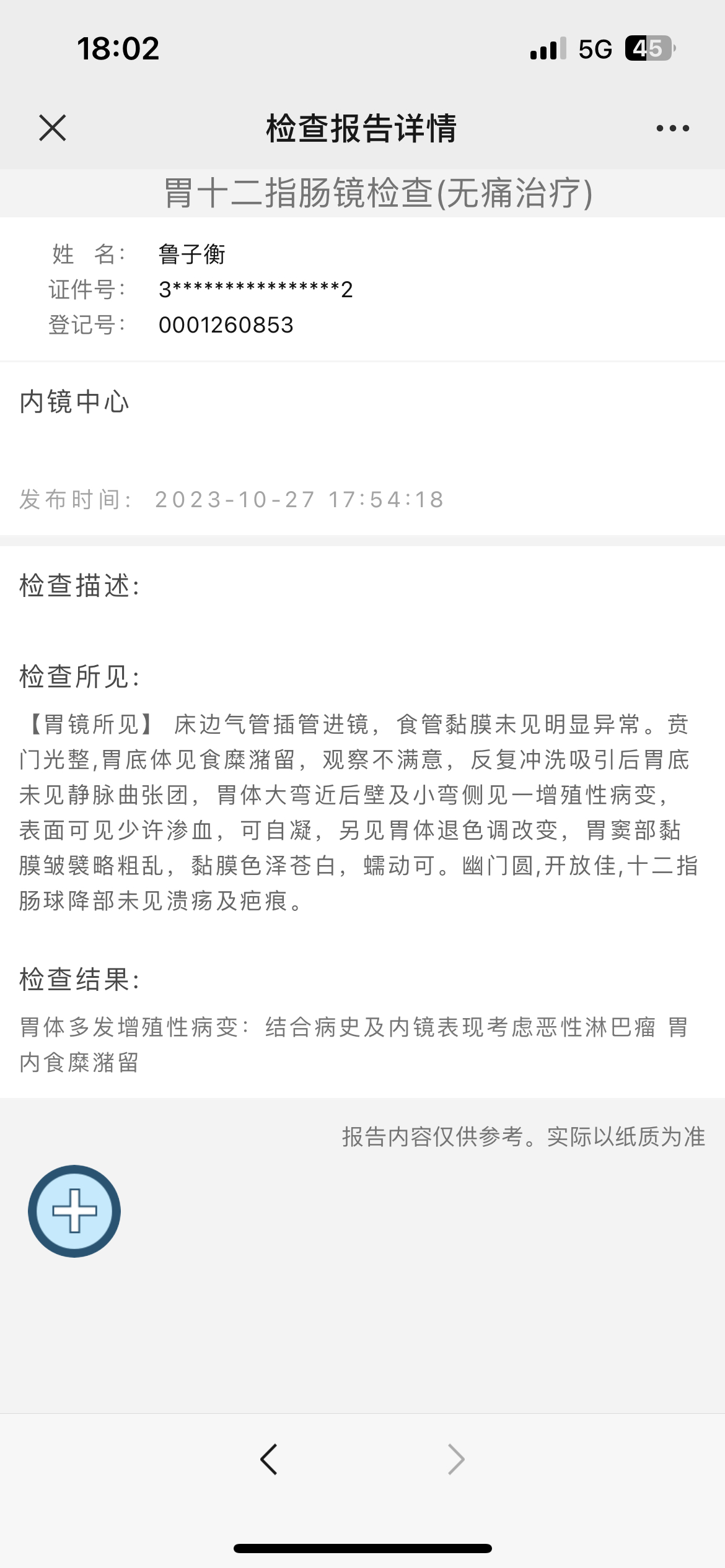Viewport: 725px width, 1568px height.
Task: Close the 检查报告详情 page
Action: (53, 128)
